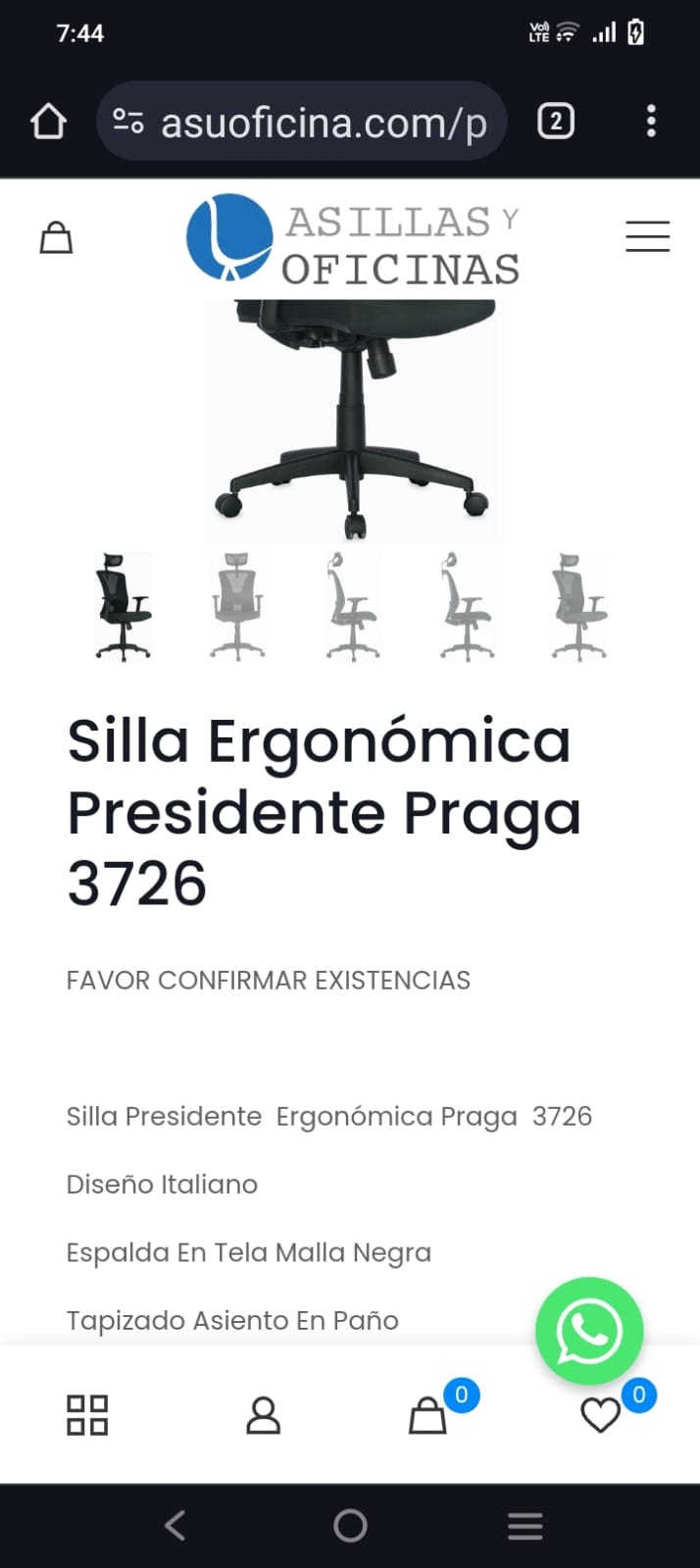Screen dimensions: 700x1568
Task: Enlarge the main chair product image
Action: tap(353, 422)
